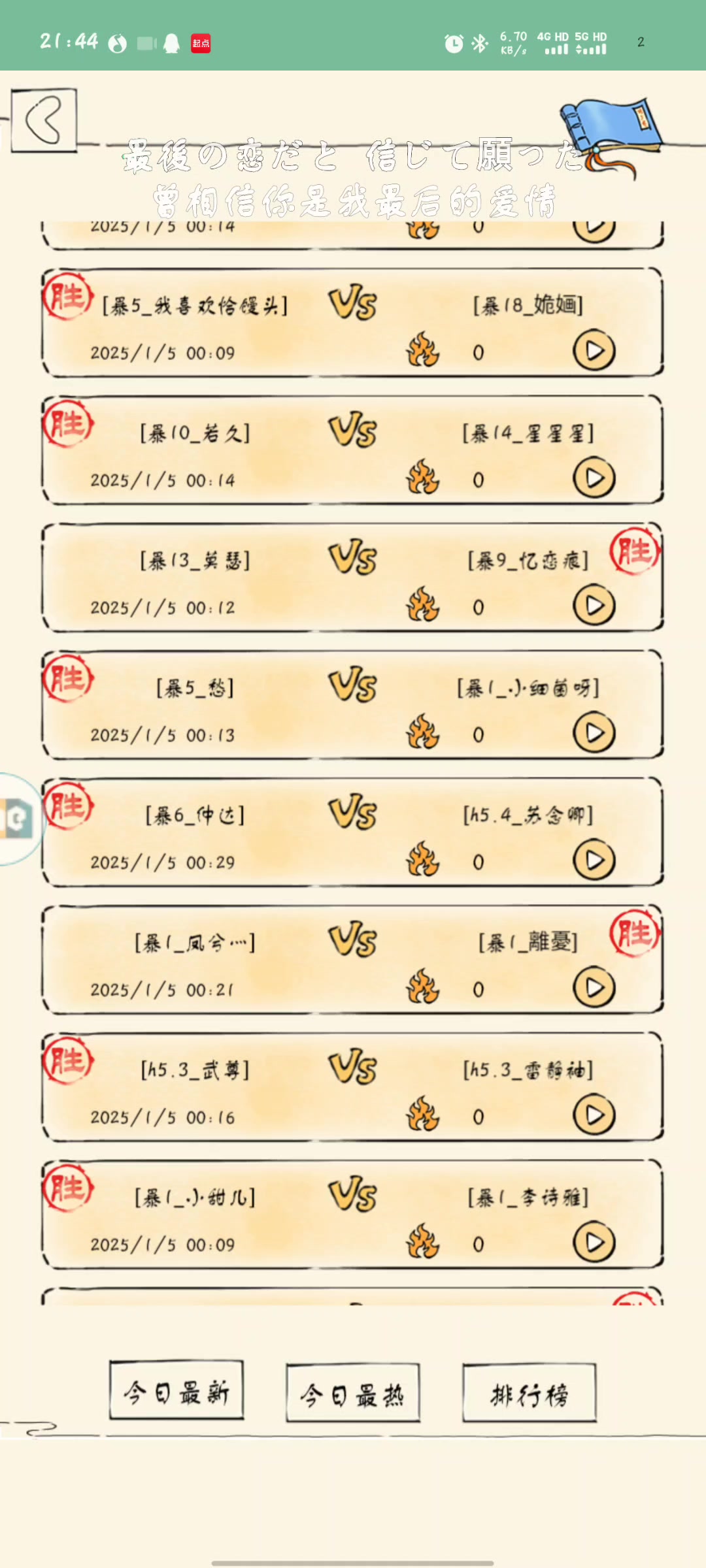Watch the battle 暴13_莫瑟 vs 暴9_忆恋痕
The height and width of the screenshot is (1568, 706).
click(x=594, y=606)
